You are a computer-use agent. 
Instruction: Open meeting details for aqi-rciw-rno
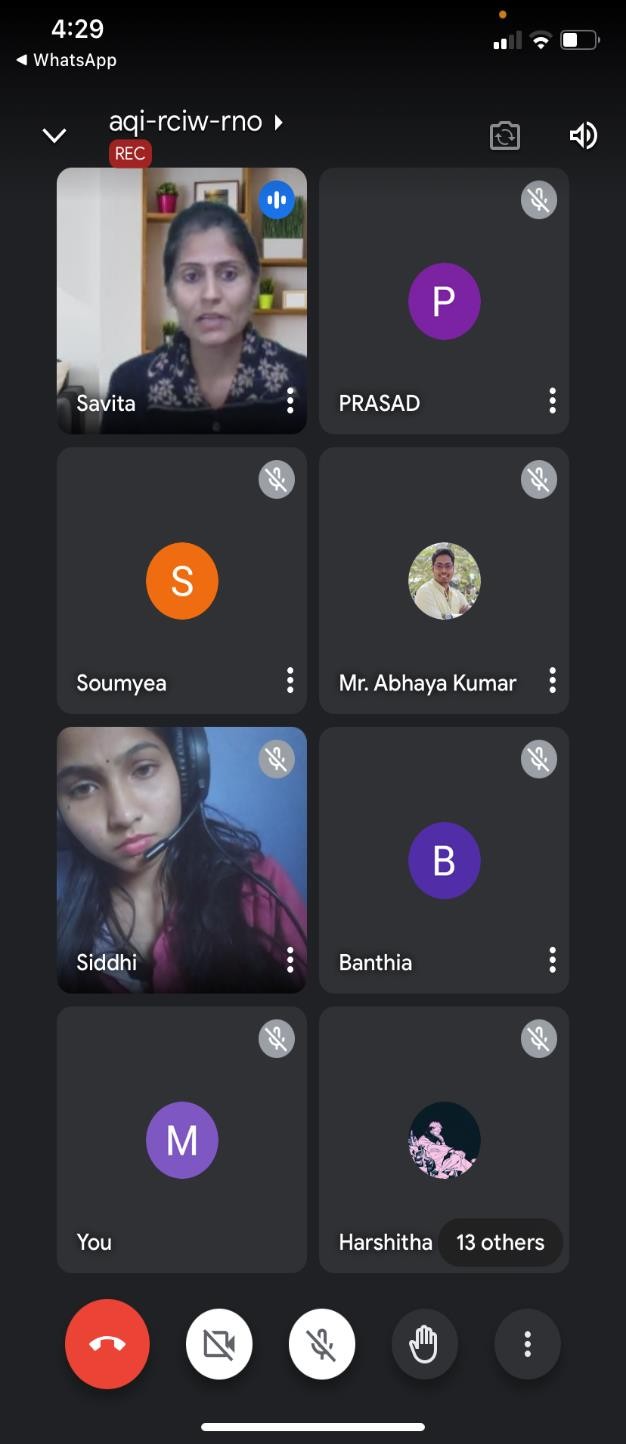tap(196, 122)
